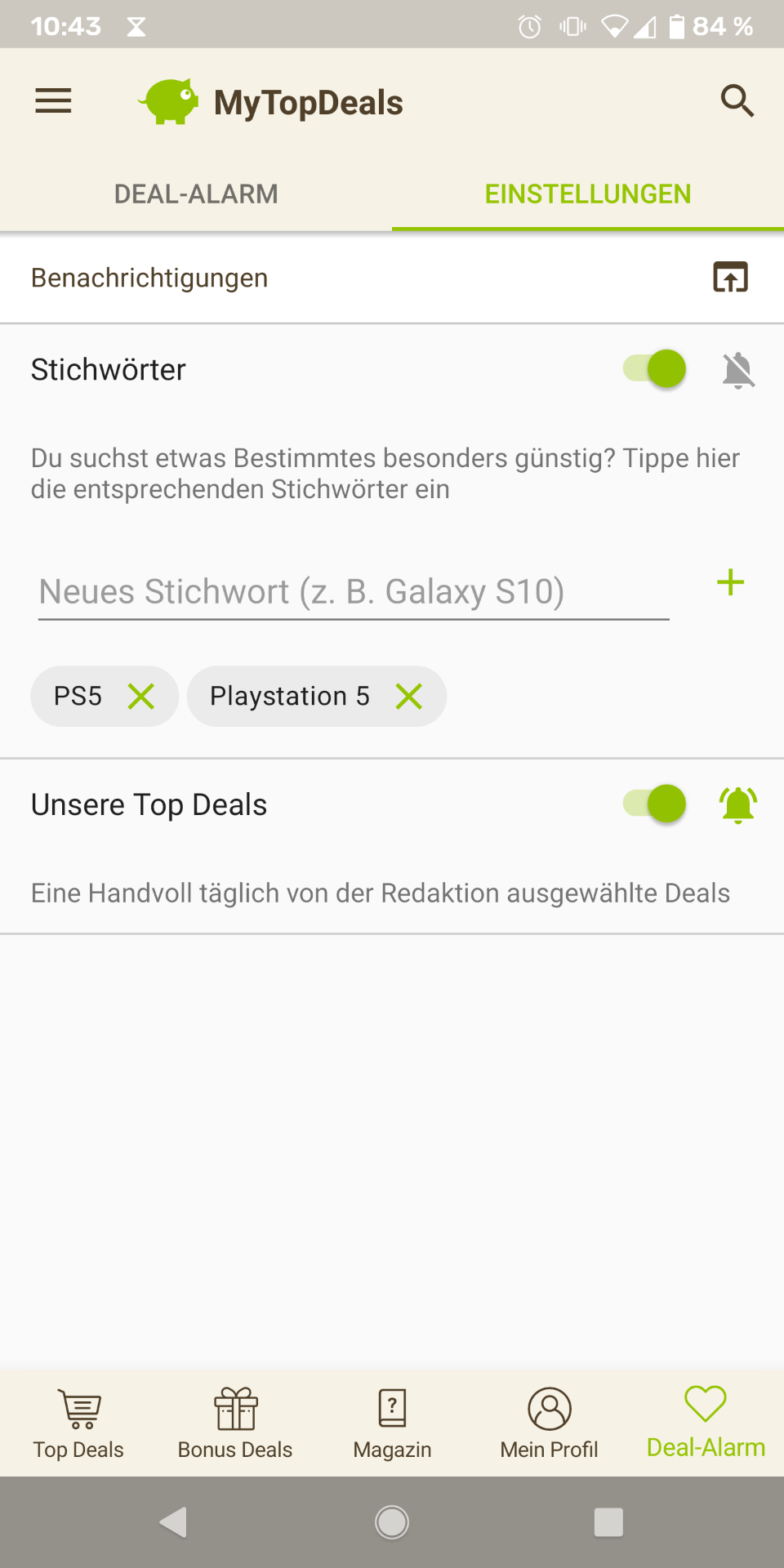The image size is (784, 1568).
Task: Disable the Unsere Top Deals switch
Action: pos(655,804)
